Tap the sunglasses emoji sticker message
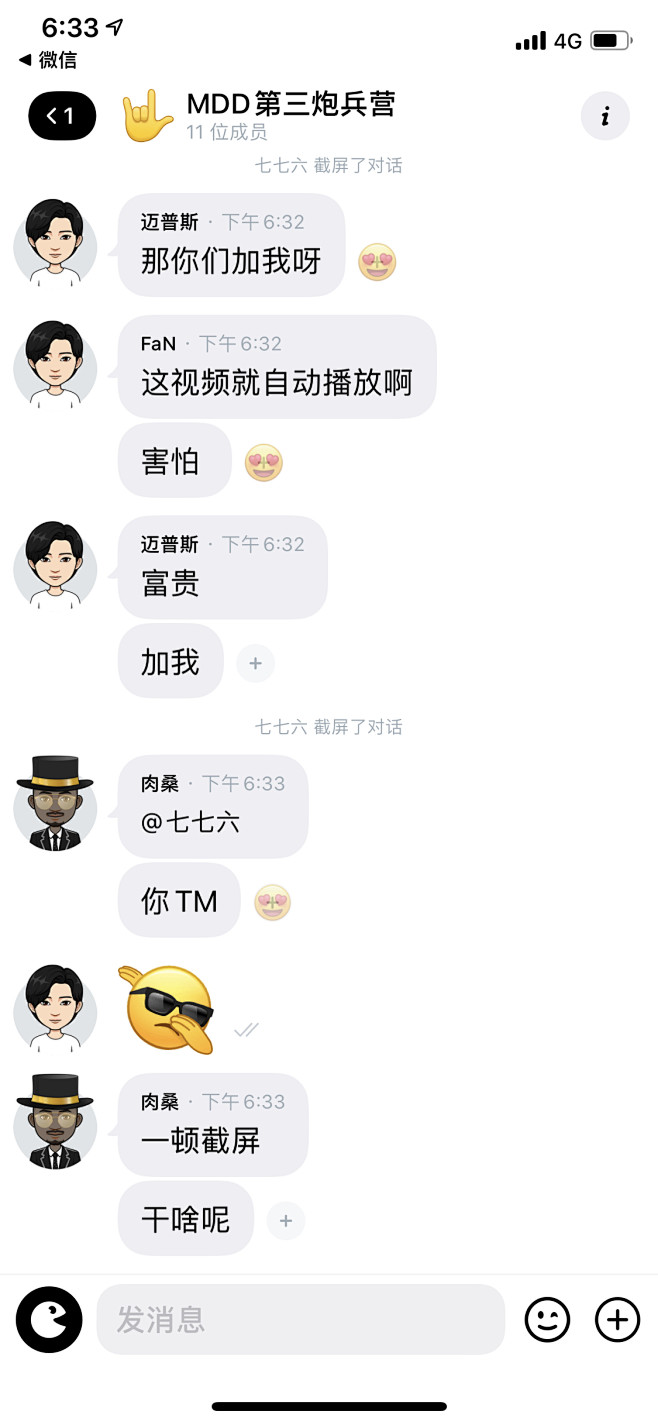The height and width of the screenshot is (1425, 658). coord(169,1009)
